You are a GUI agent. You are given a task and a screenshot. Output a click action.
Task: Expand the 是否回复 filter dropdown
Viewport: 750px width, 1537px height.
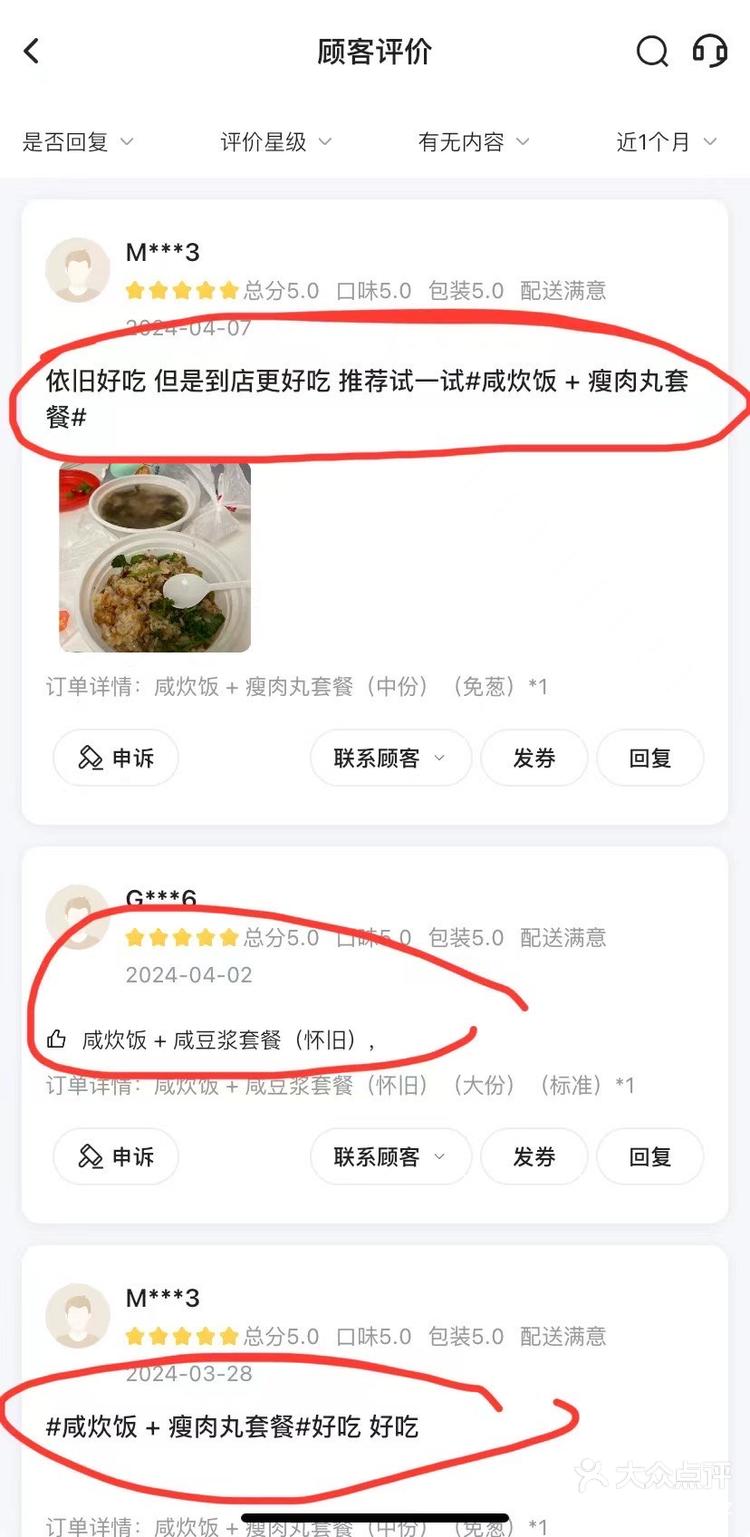tap(78, 142)
